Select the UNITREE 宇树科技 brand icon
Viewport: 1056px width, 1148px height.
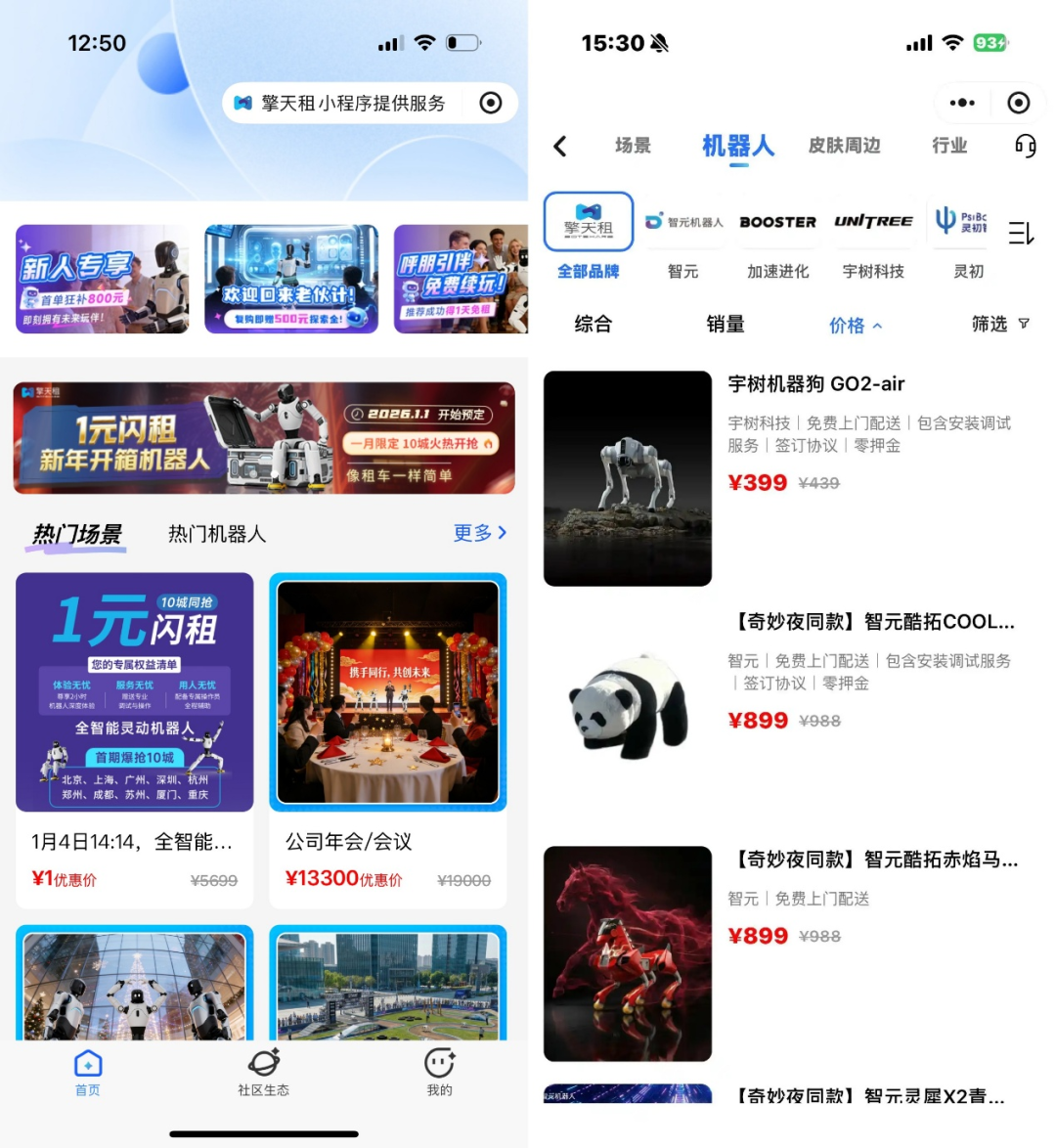click(x=871, y=222)
